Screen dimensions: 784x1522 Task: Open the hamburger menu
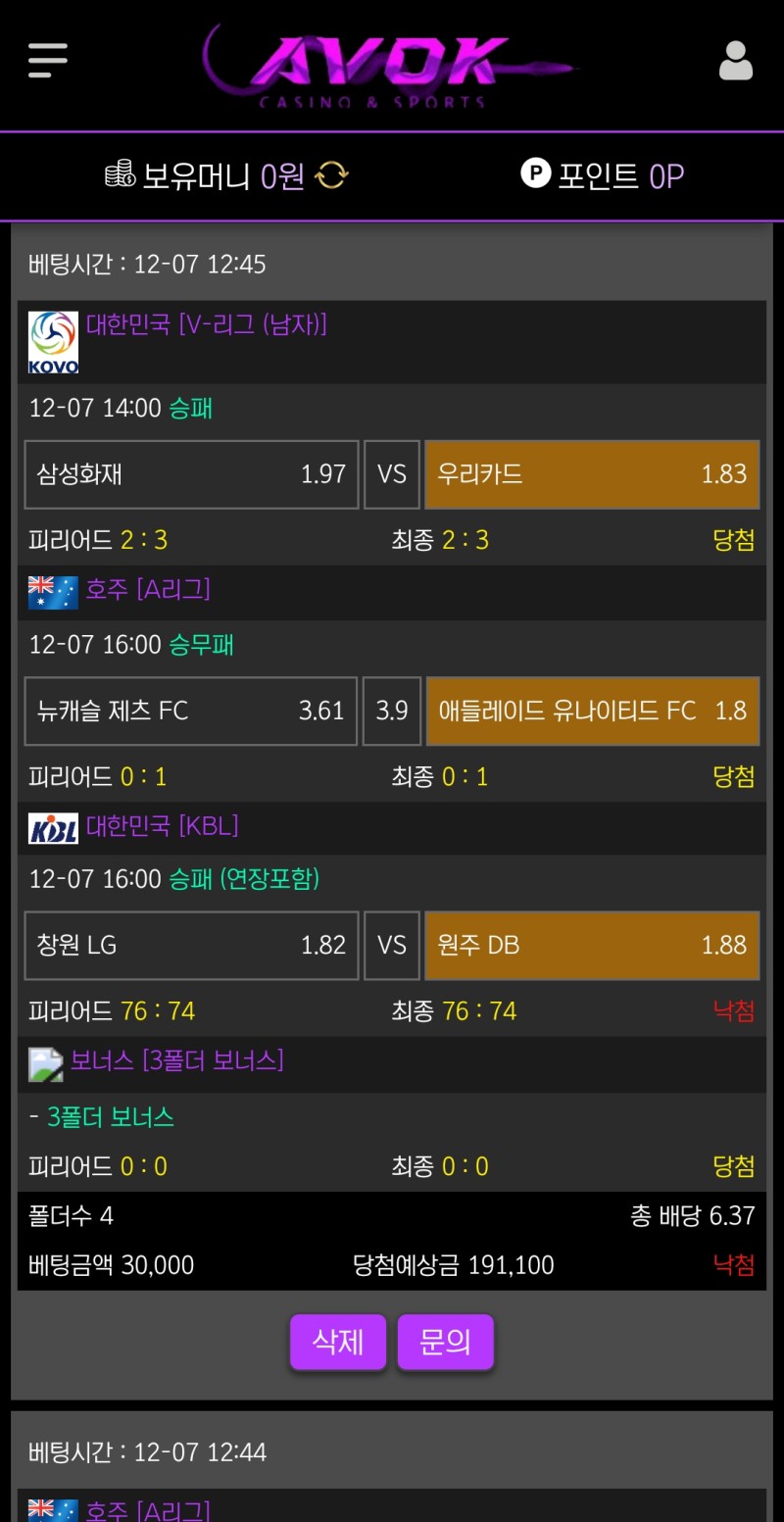pos(47,60)
